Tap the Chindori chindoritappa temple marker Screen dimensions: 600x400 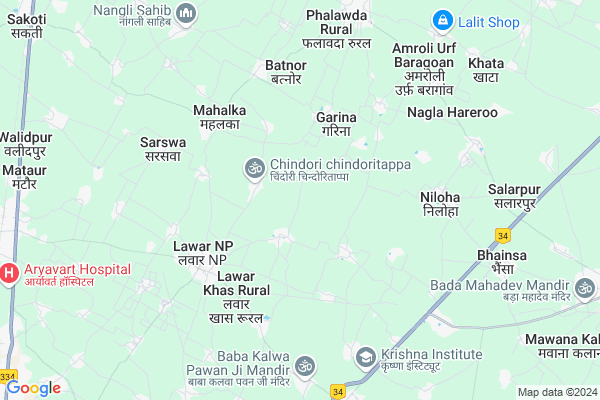pos(255,168)
